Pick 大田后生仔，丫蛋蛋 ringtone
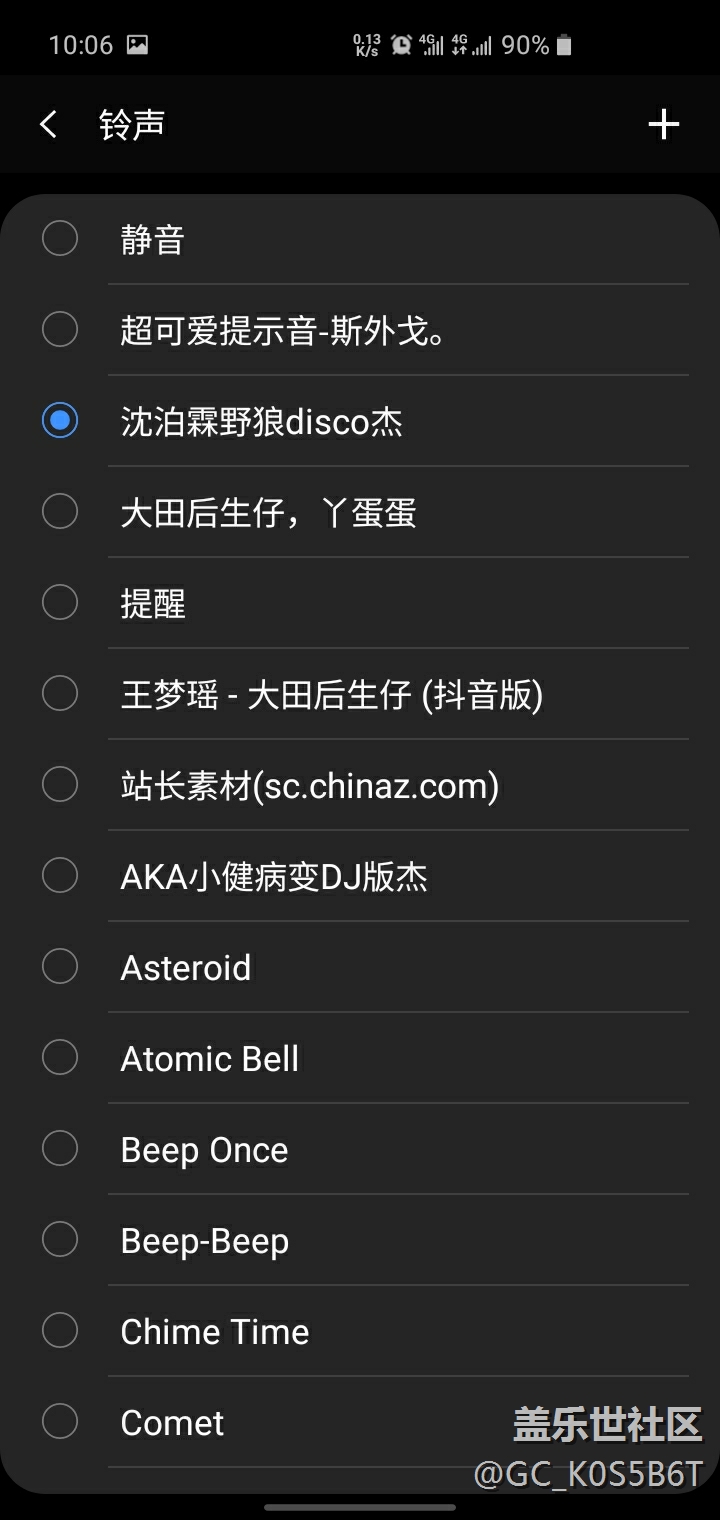720x1520 pixels. tap(360, 512)
